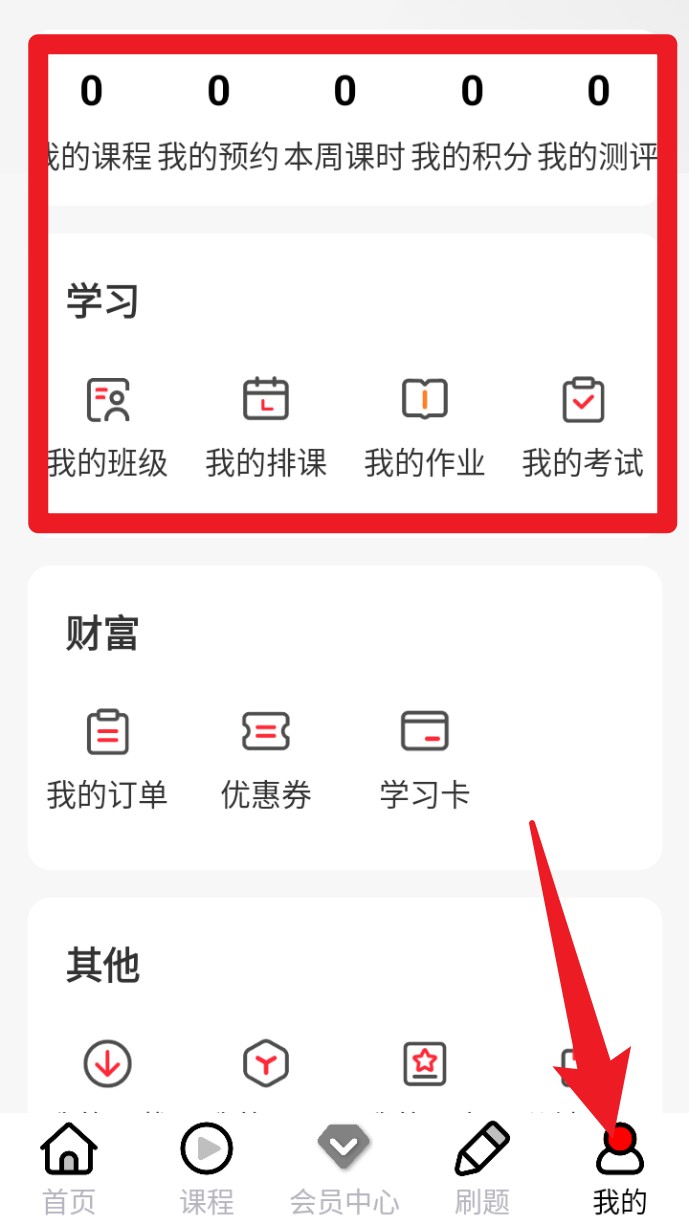Open 我的预约 counter

pos(218,125)
